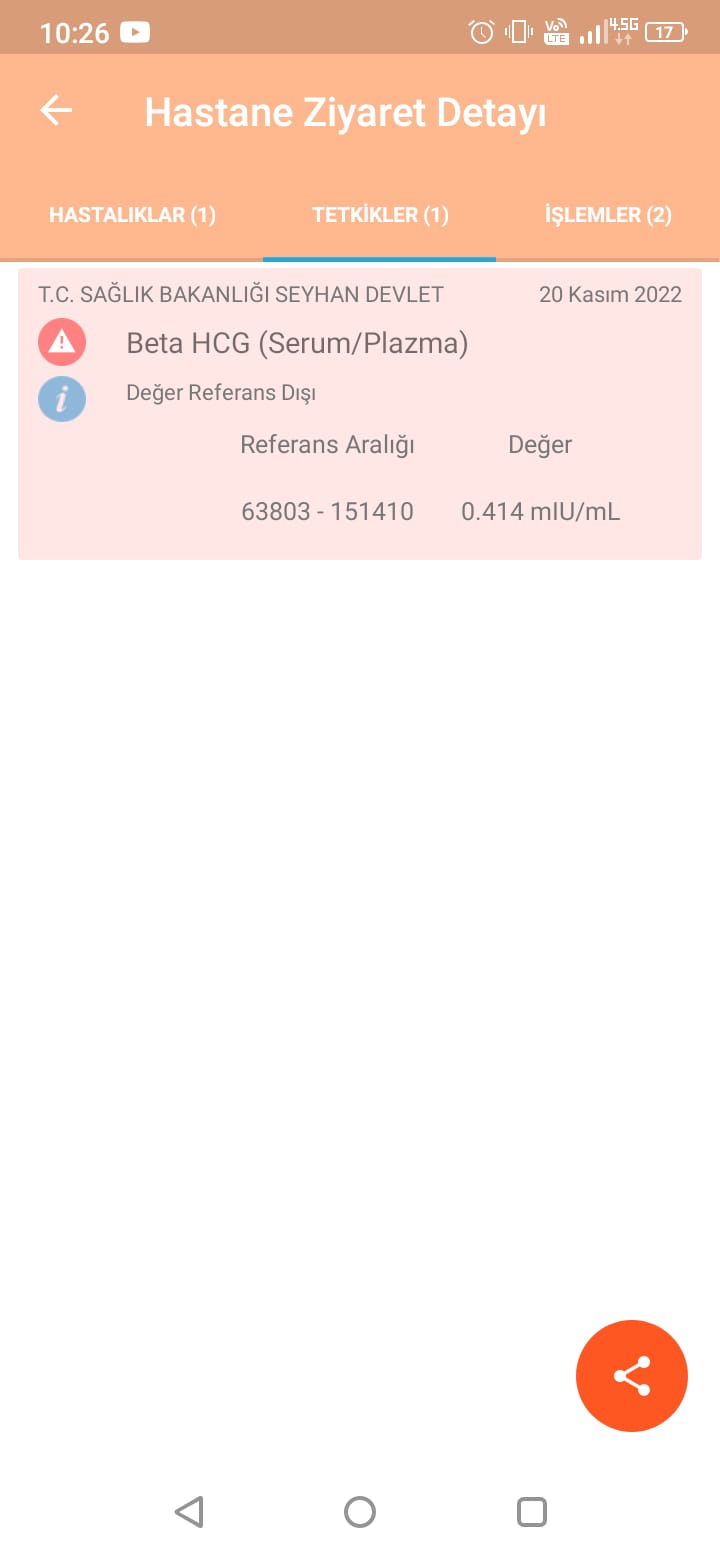Tap the system home button
Screen dimensions: 720x1560
[x=360, y=1511]
